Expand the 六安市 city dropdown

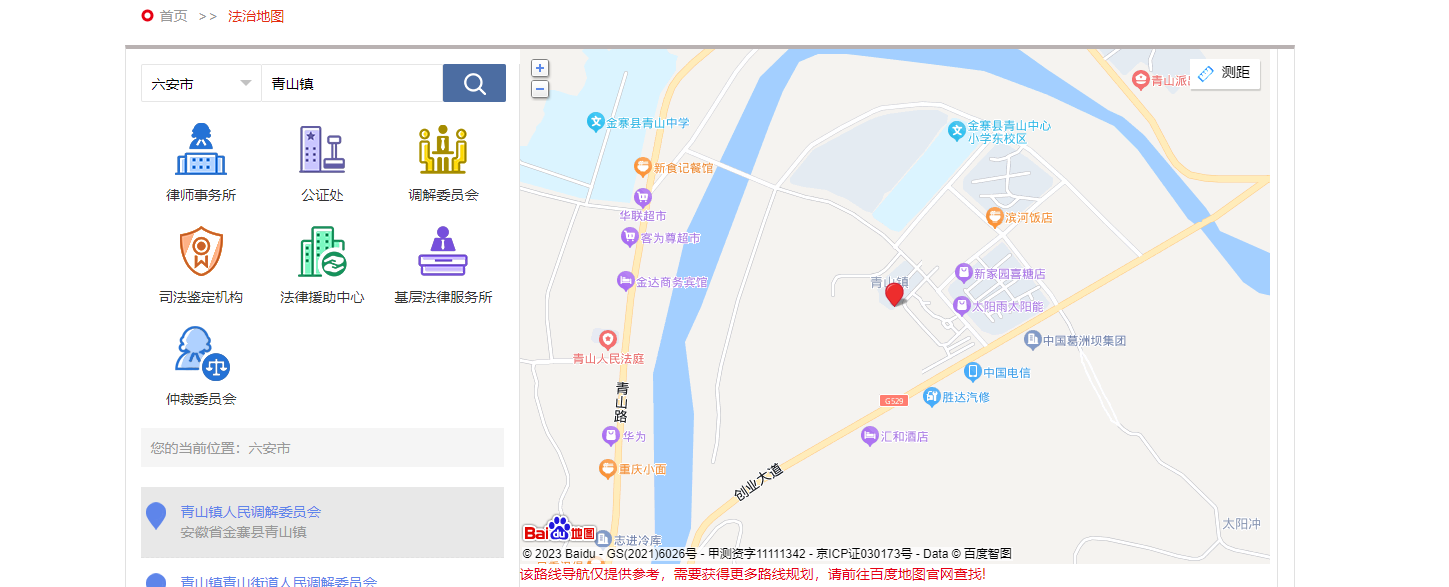click(x=201, y=84)
